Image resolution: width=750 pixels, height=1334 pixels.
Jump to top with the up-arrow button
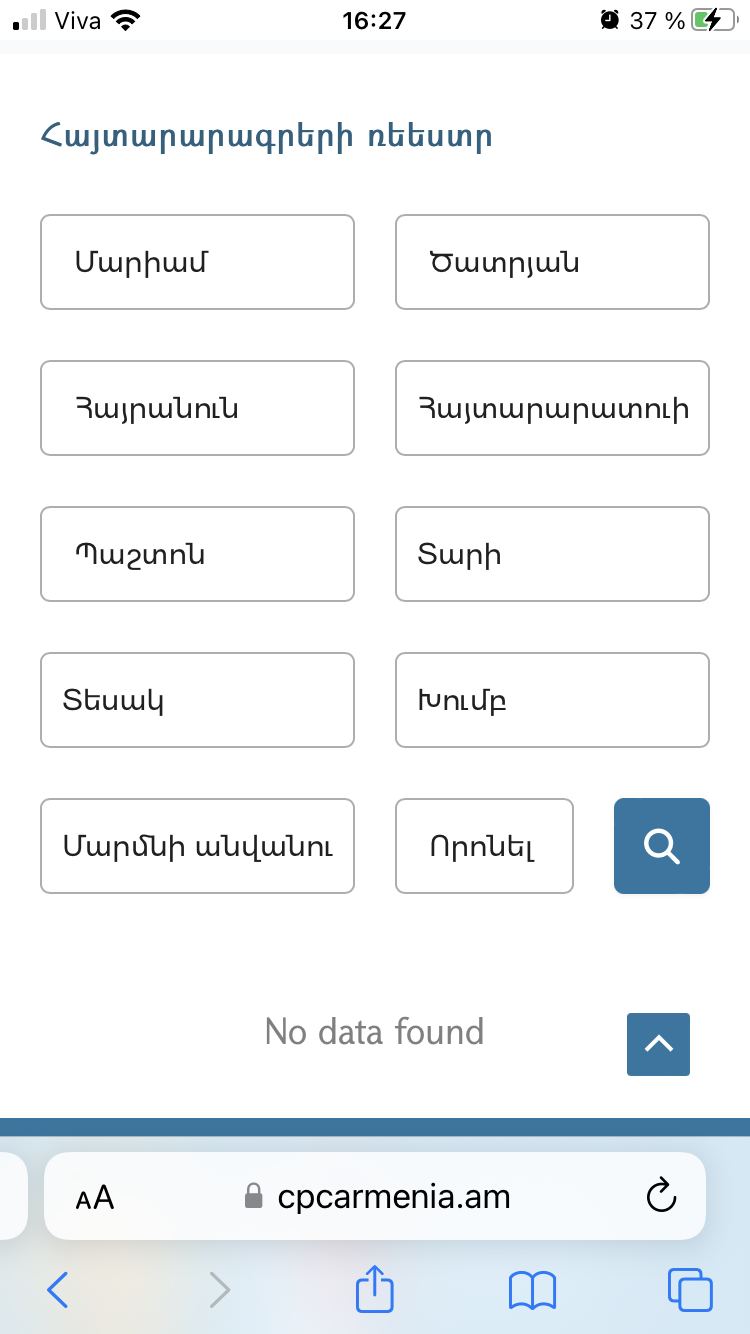pyautogui.click(x=658, y=1044)
